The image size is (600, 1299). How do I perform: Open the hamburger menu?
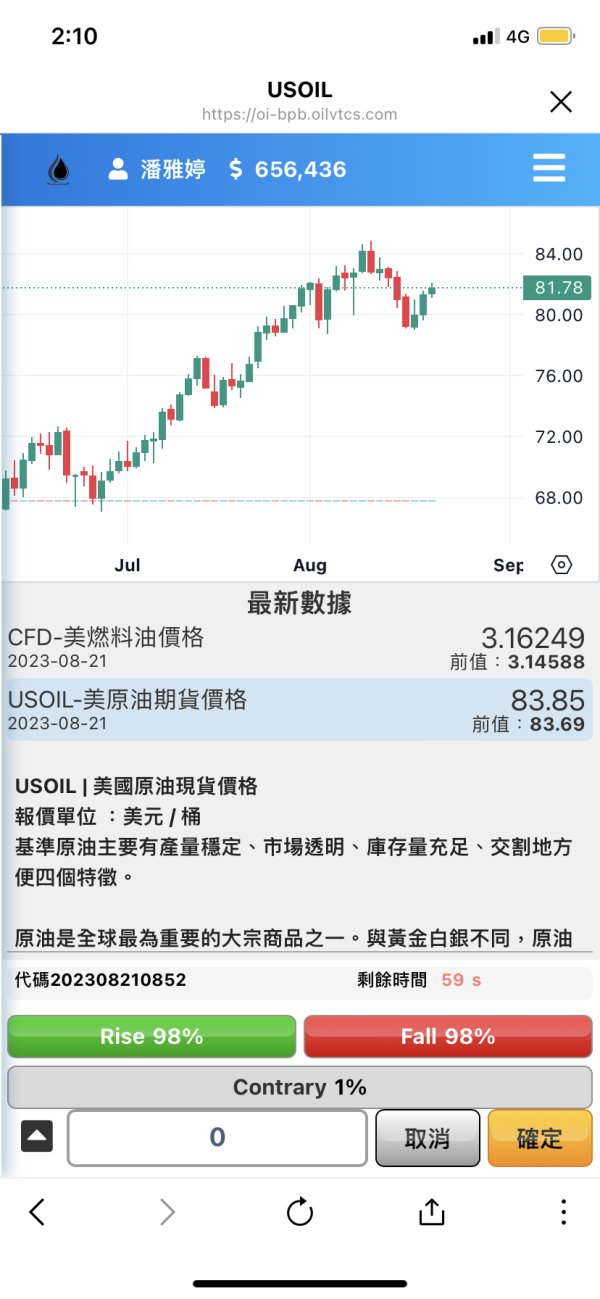tap(549, 168)
